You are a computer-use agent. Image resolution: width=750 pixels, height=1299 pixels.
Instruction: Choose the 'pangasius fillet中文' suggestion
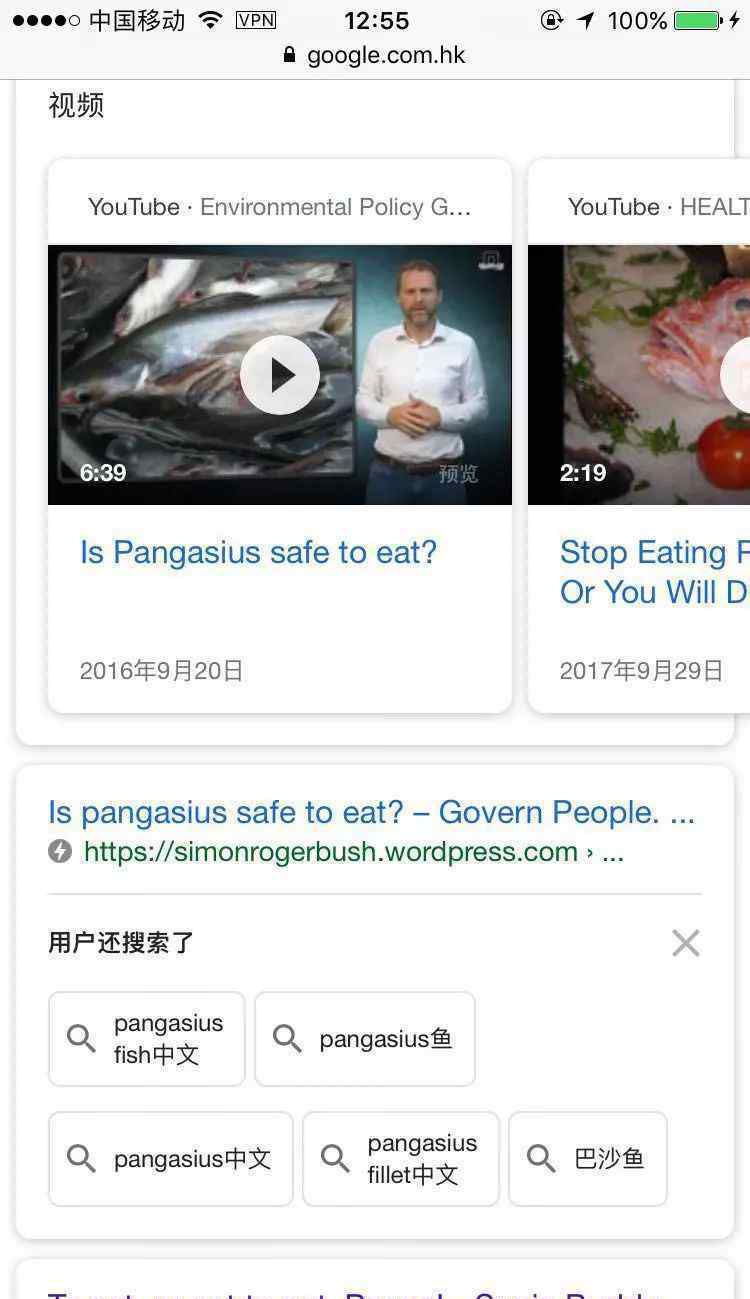(x=401, y=1159)
